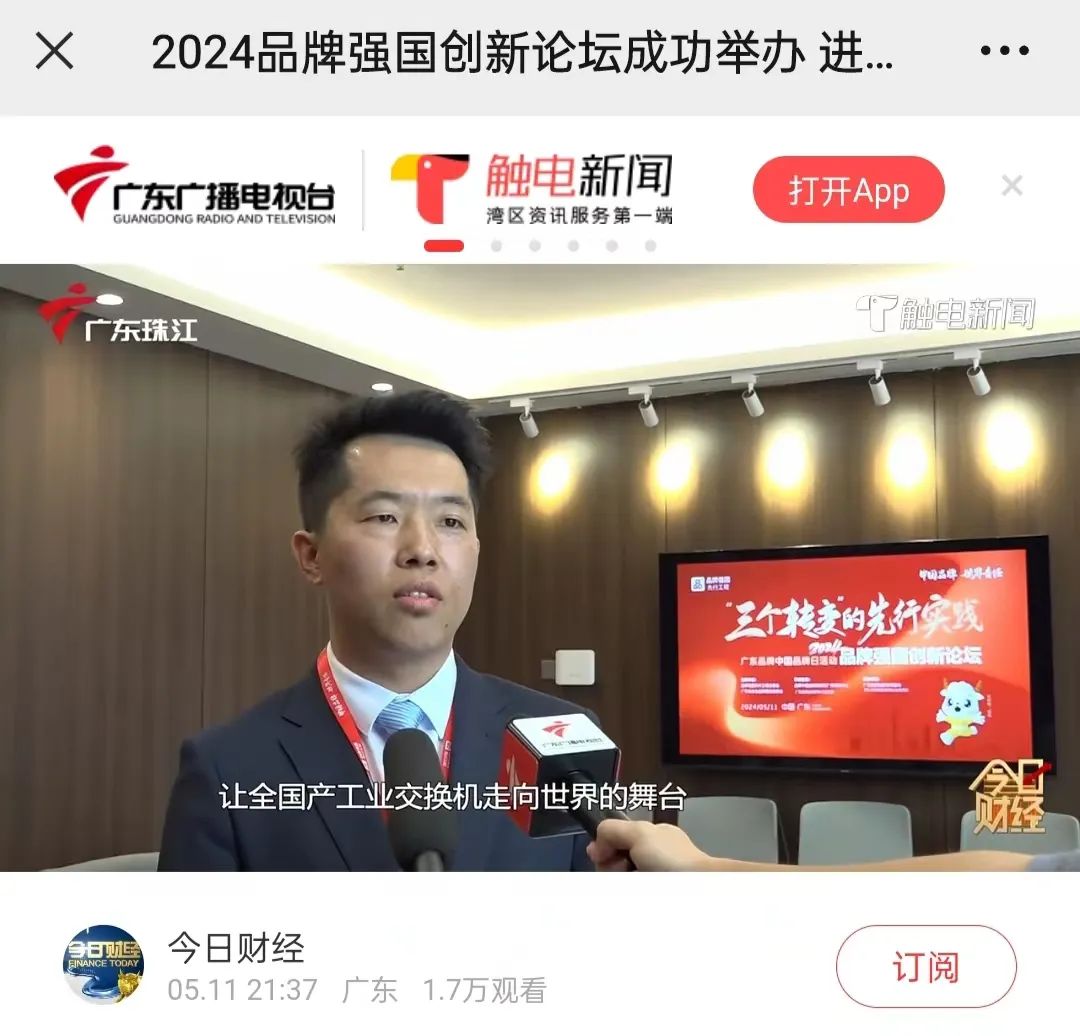Subscribe via the 订阅 button
Viewport: 1080px width, 1036px height.
[x=925, y=966]
